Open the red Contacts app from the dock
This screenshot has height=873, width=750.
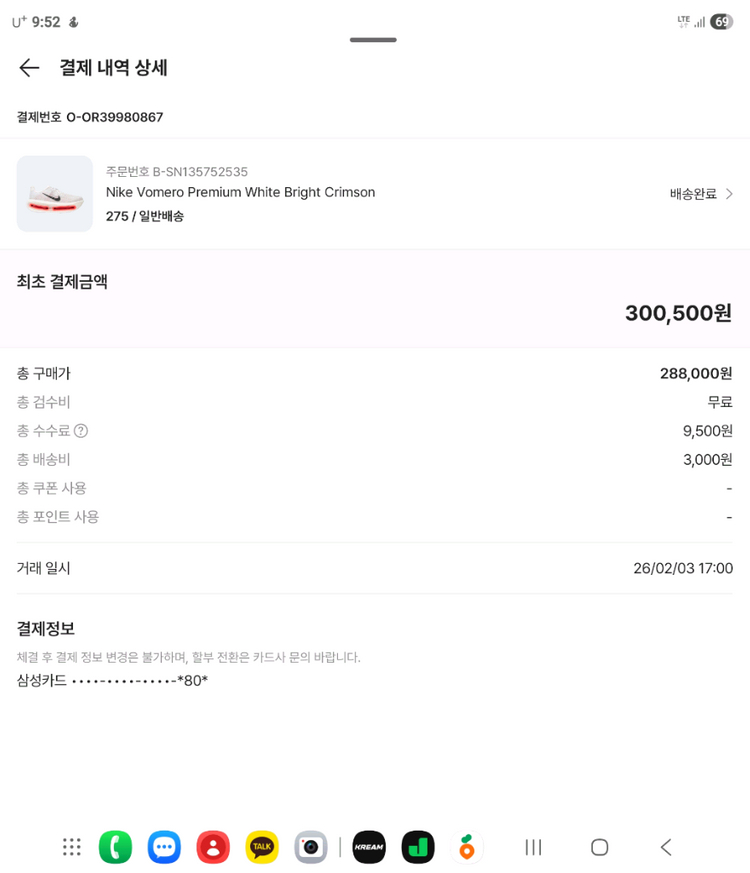coord(212,847)
